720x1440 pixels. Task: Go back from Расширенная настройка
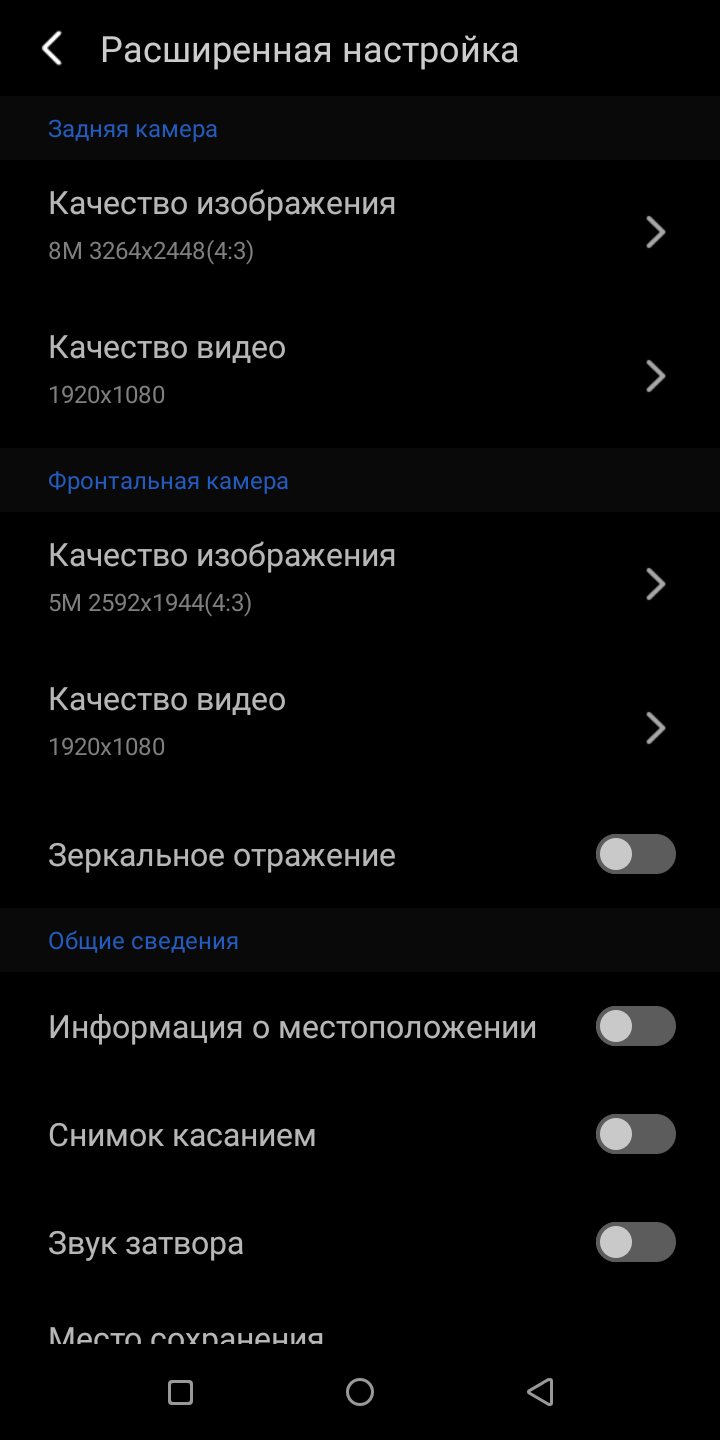coord(52,49)
